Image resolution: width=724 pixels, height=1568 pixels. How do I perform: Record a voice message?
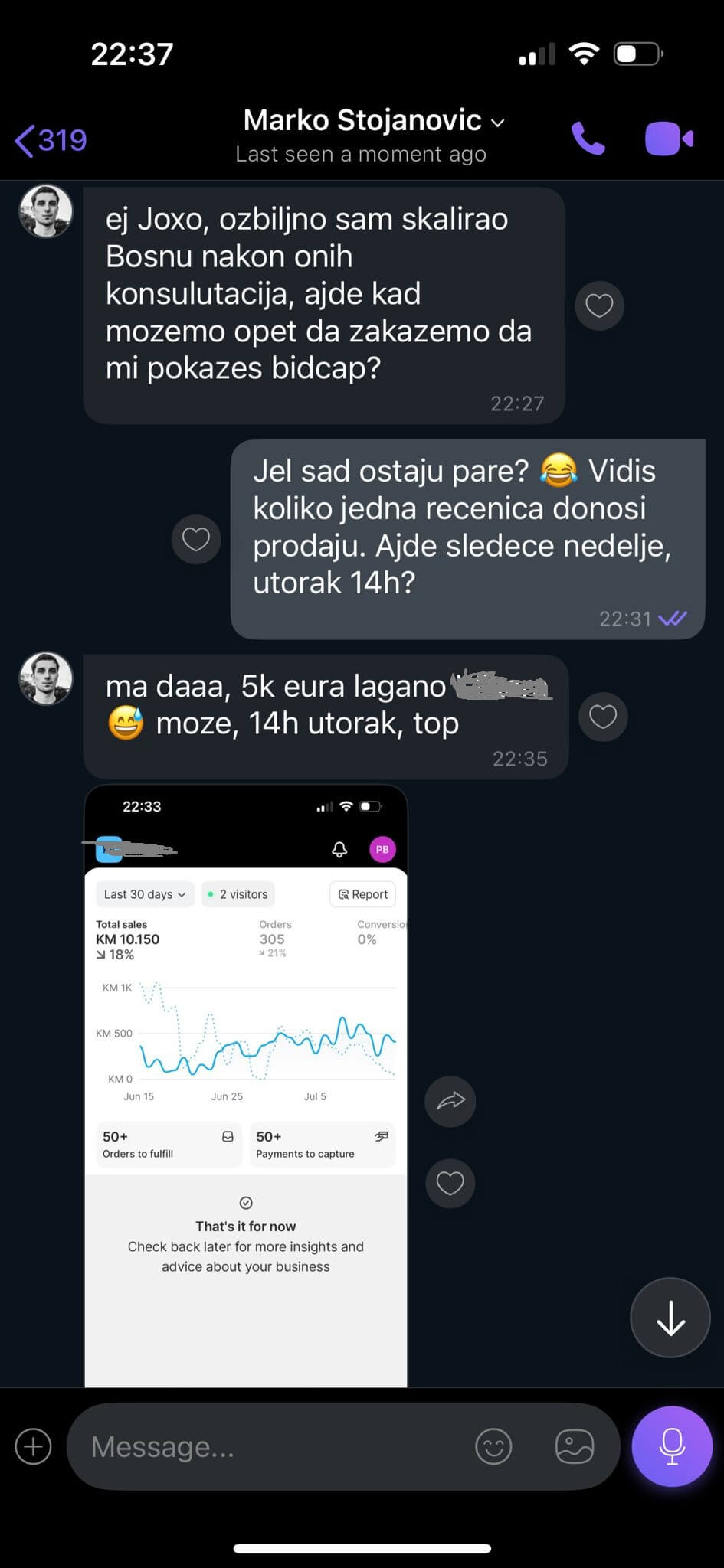click(x=672, y=1445)
